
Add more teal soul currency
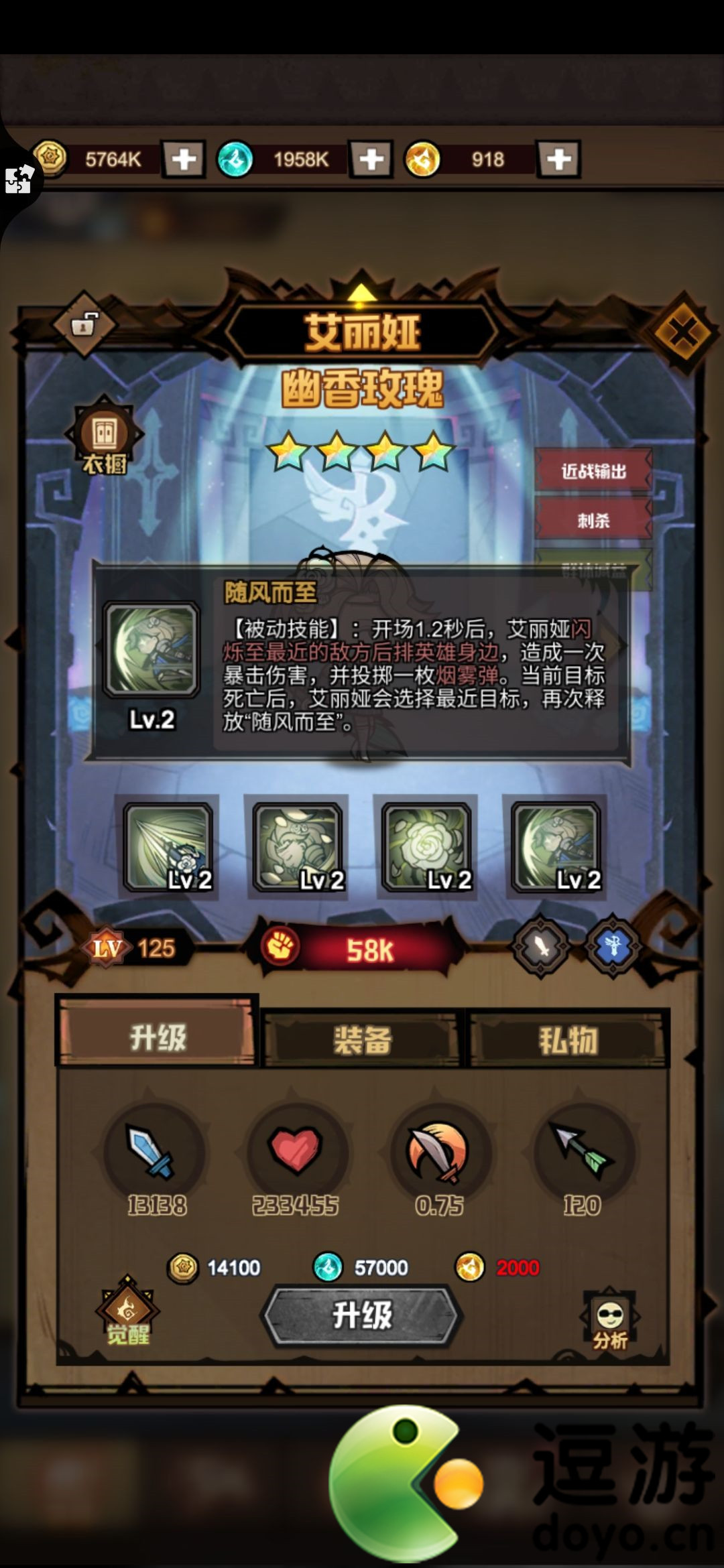click(371, 159)
